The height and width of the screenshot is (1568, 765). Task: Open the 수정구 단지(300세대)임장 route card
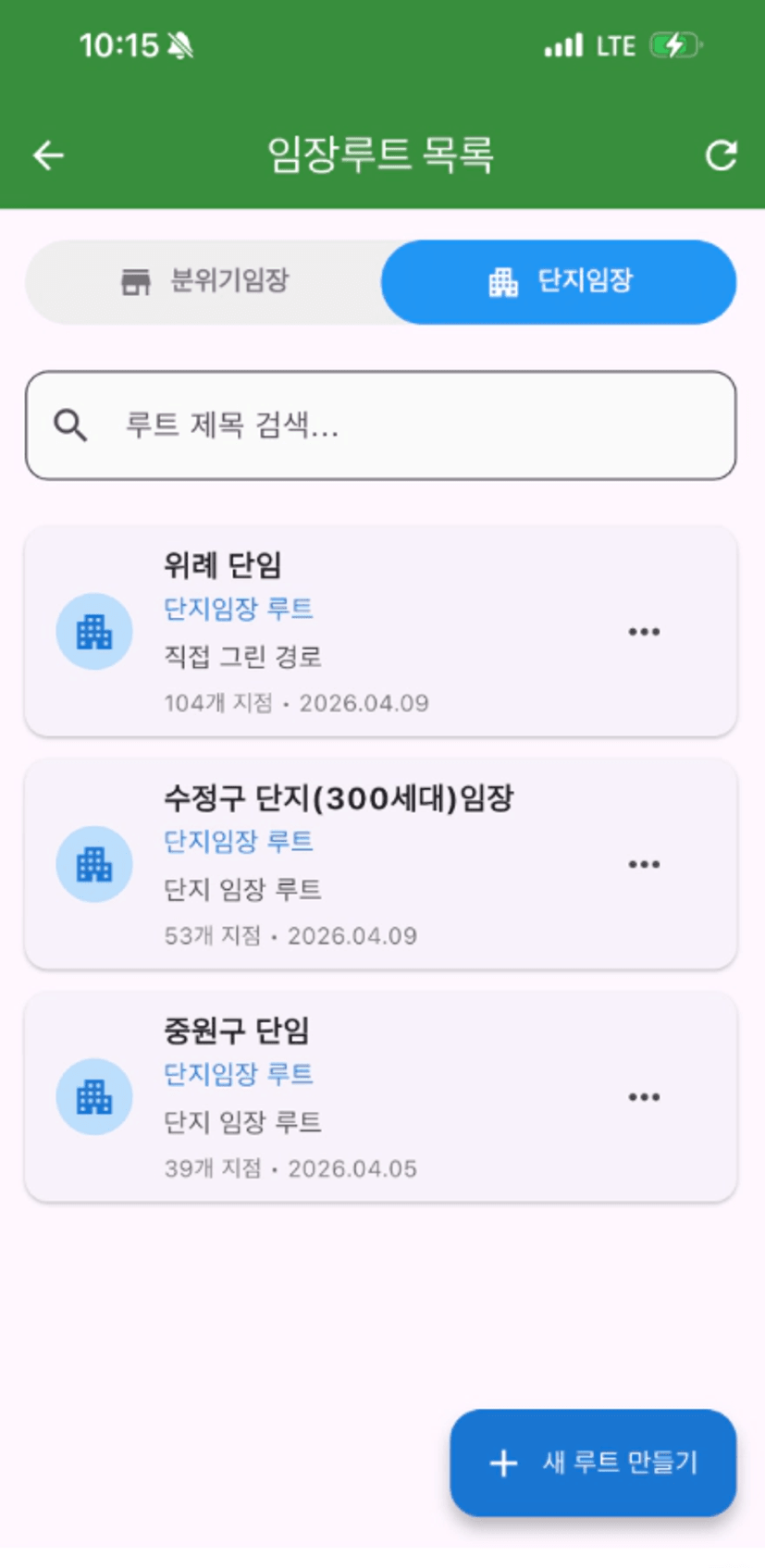[x=352, y=865]
